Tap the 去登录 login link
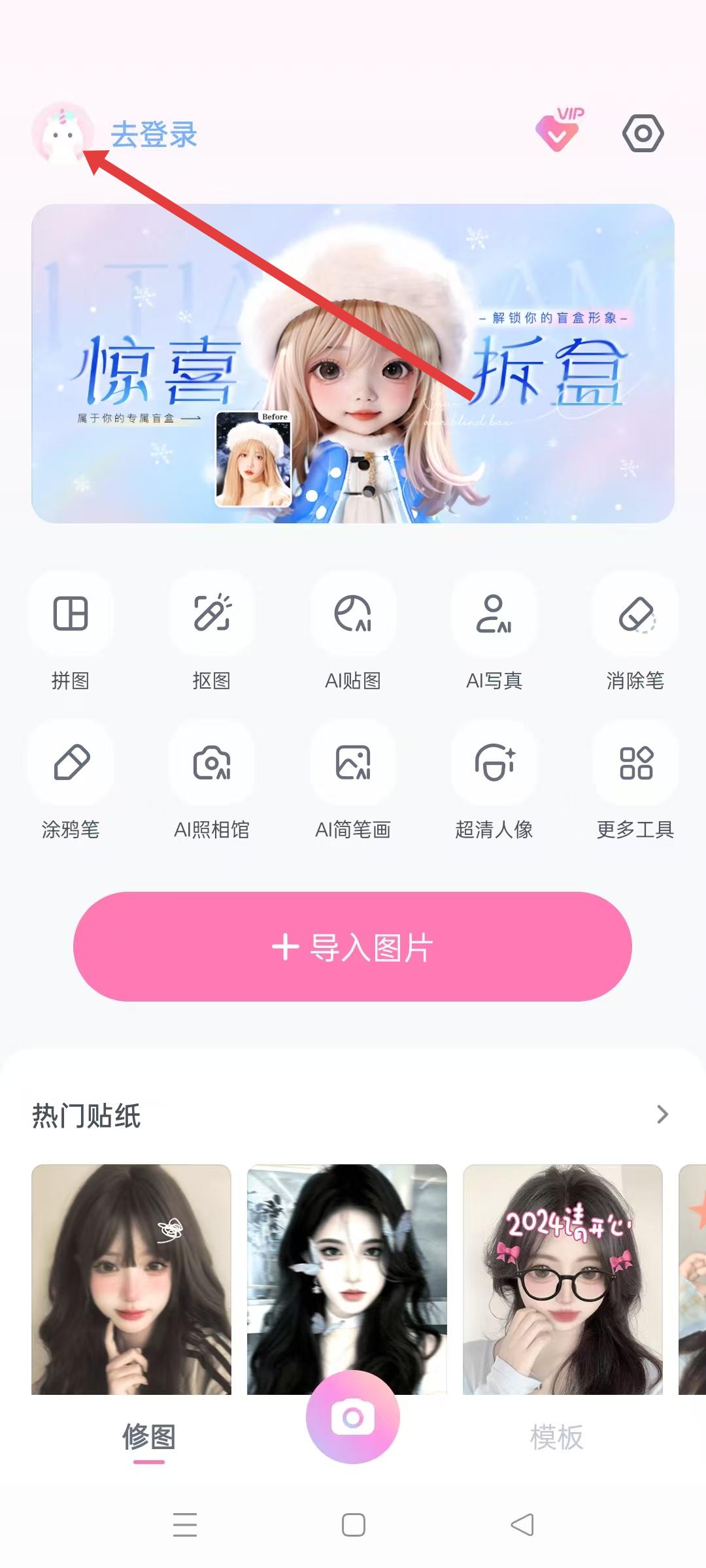This screenshot has width=706, height=1568. pyautogui.click(x=154, y=135)
